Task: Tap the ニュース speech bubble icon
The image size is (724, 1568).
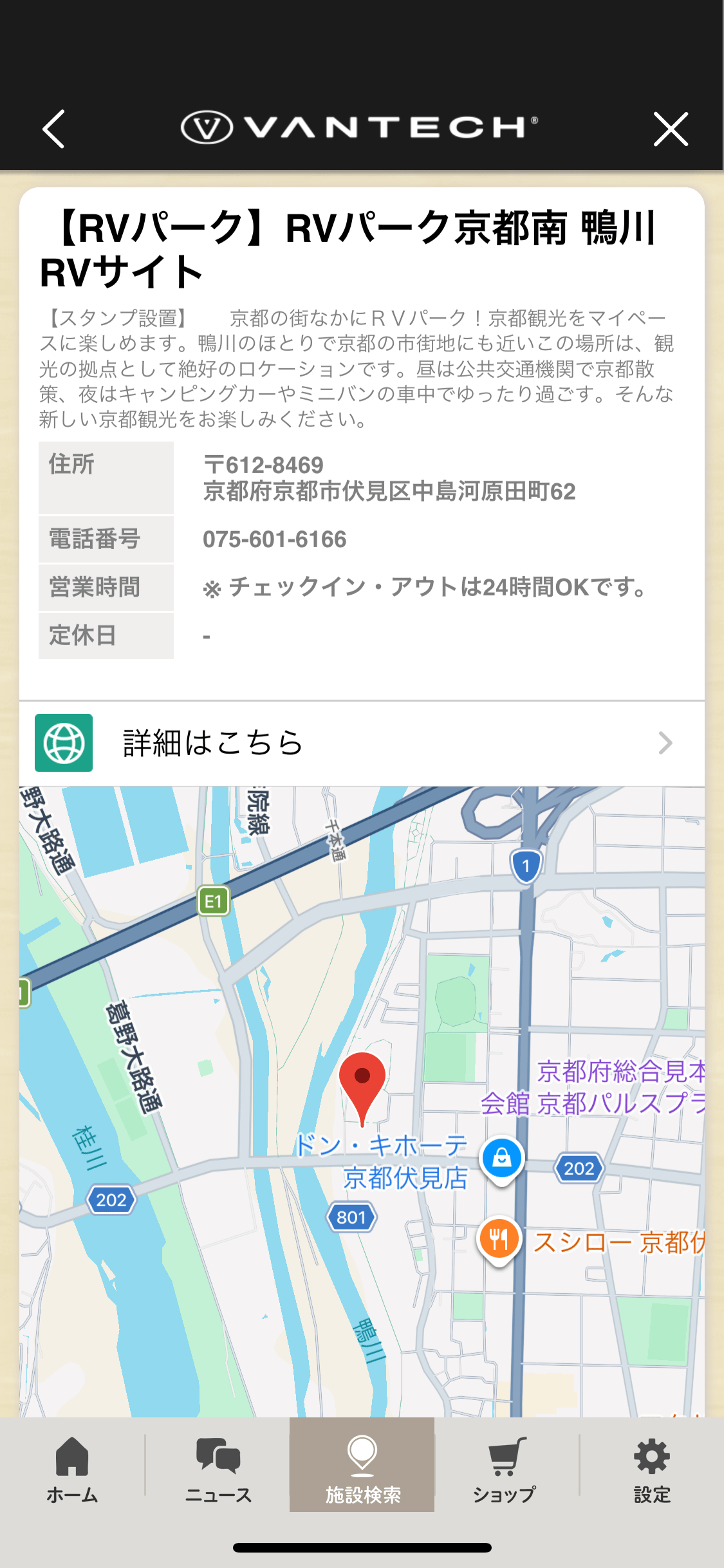Action: [218, 1455]
